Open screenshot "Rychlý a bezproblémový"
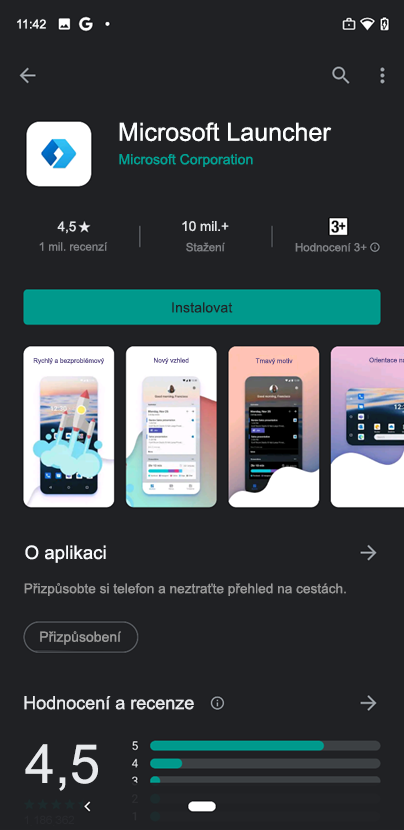The width and height of the screenshot is (404, 830). [69, 427]
